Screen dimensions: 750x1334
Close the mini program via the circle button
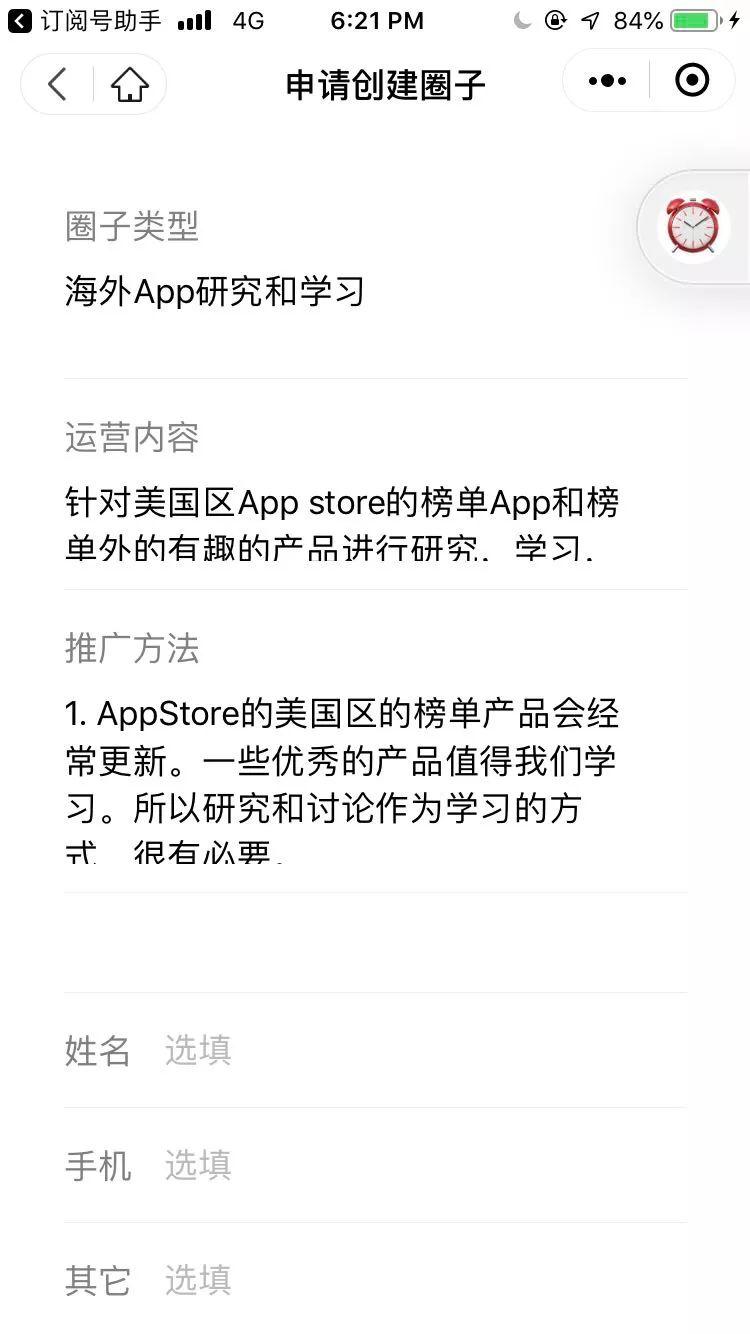pyautogui.click(x=692, y=81)
